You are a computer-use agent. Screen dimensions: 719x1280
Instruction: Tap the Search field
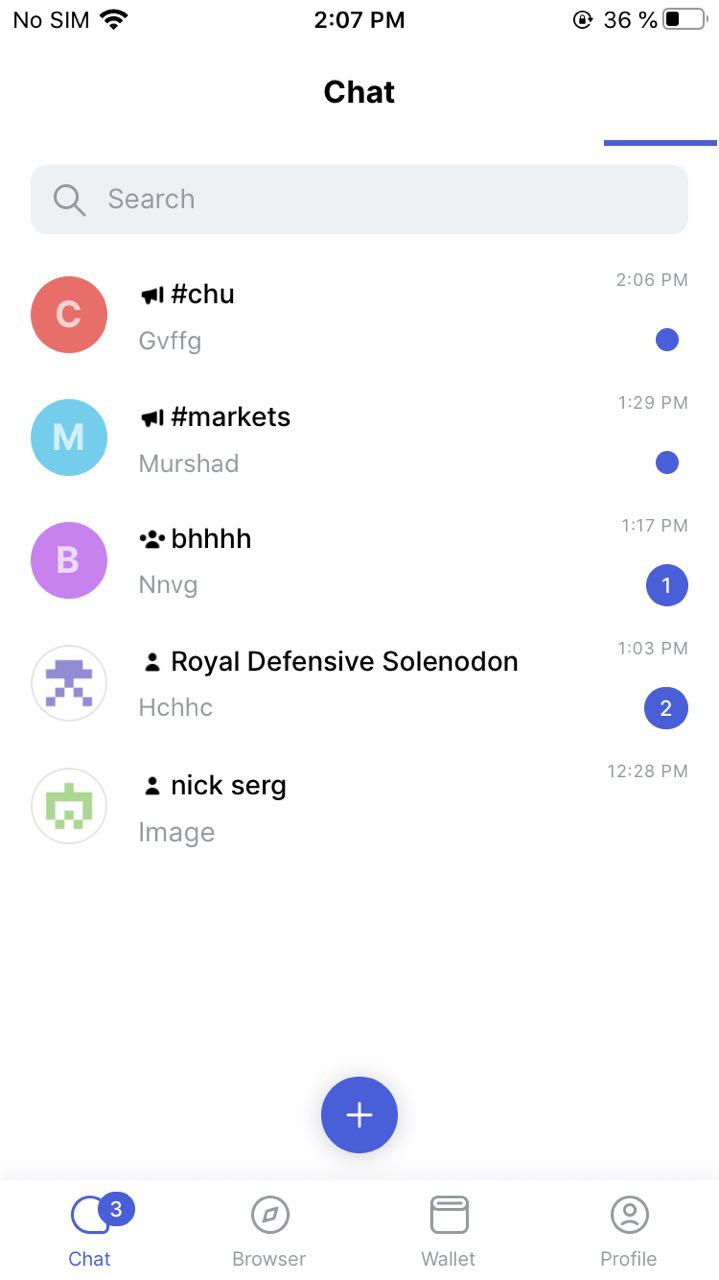point(359,199)
